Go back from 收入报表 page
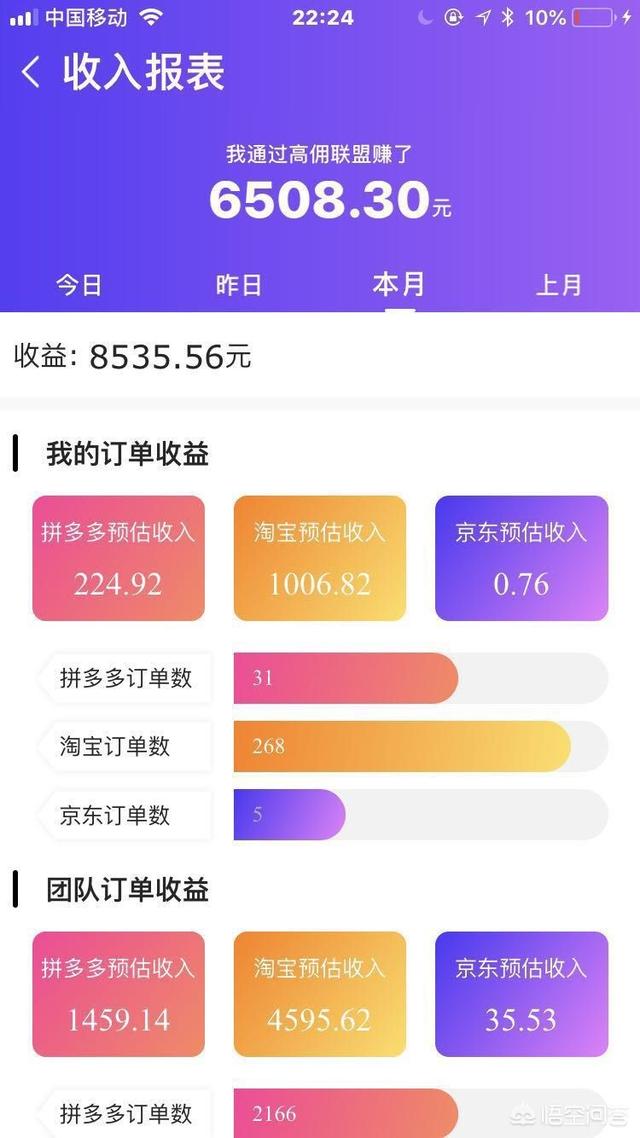 tap(31, 73)
